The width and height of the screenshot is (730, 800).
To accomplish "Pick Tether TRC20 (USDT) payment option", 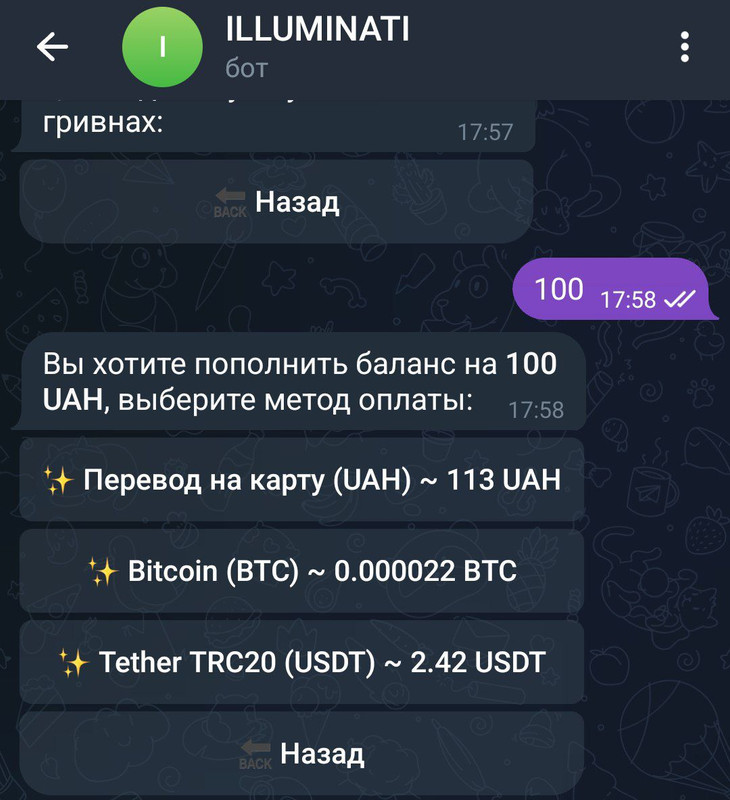I will click(x=302, y=662).
